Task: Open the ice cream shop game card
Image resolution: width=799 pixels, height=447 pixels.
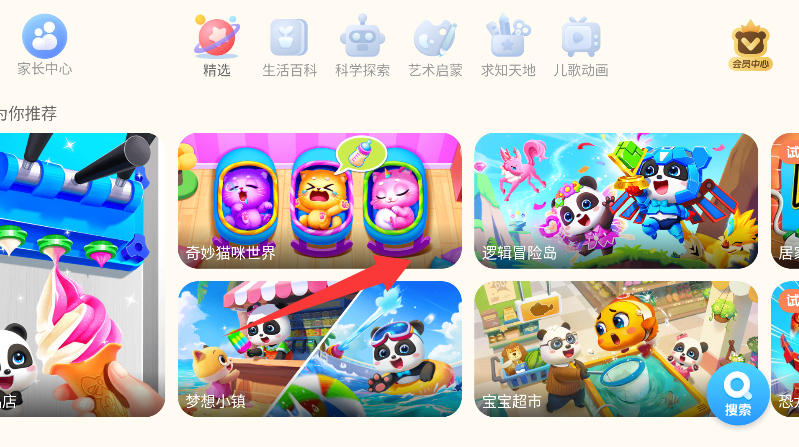Action: [80, 275]
